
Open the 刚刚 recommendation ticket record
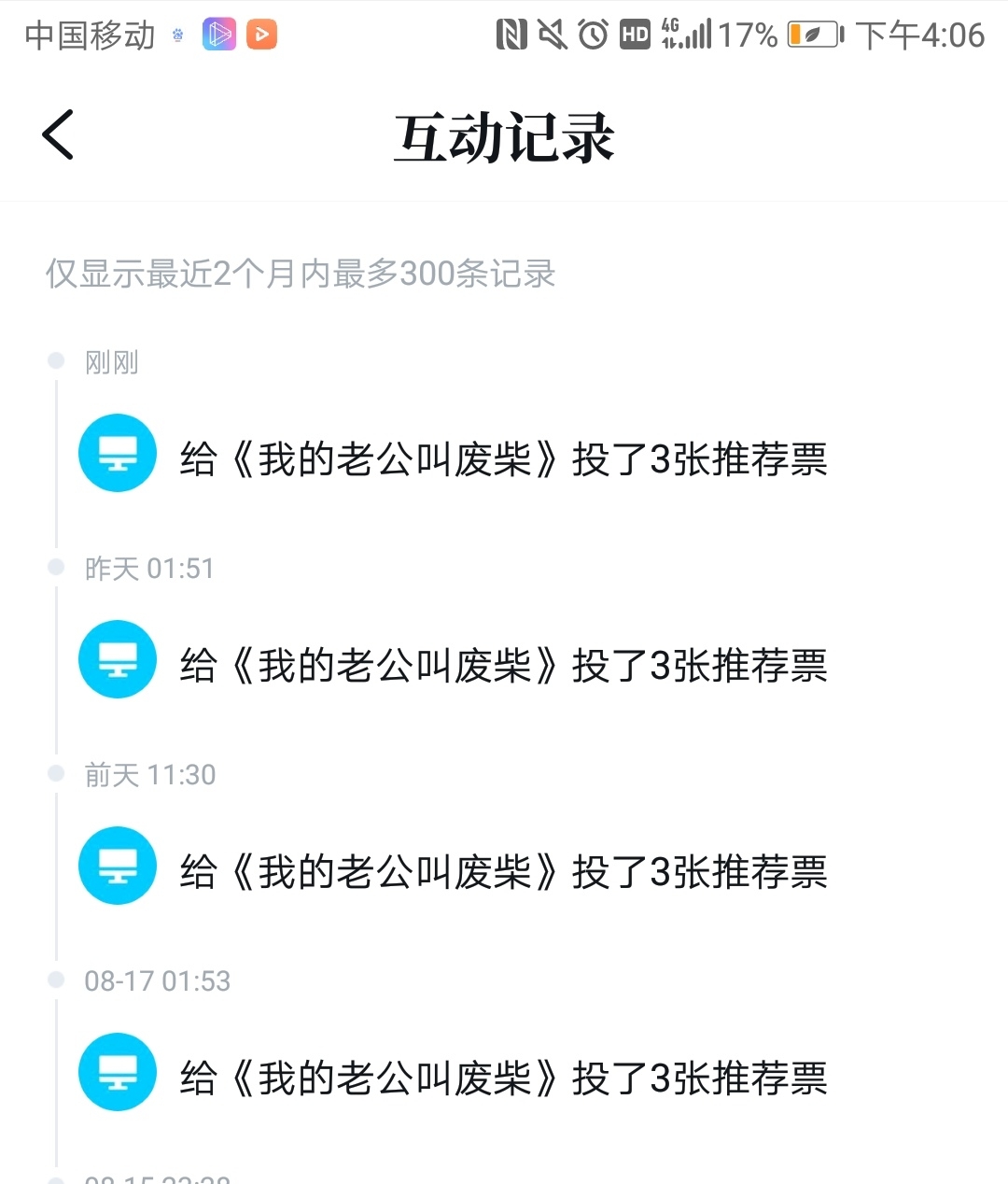click(504, 458)
